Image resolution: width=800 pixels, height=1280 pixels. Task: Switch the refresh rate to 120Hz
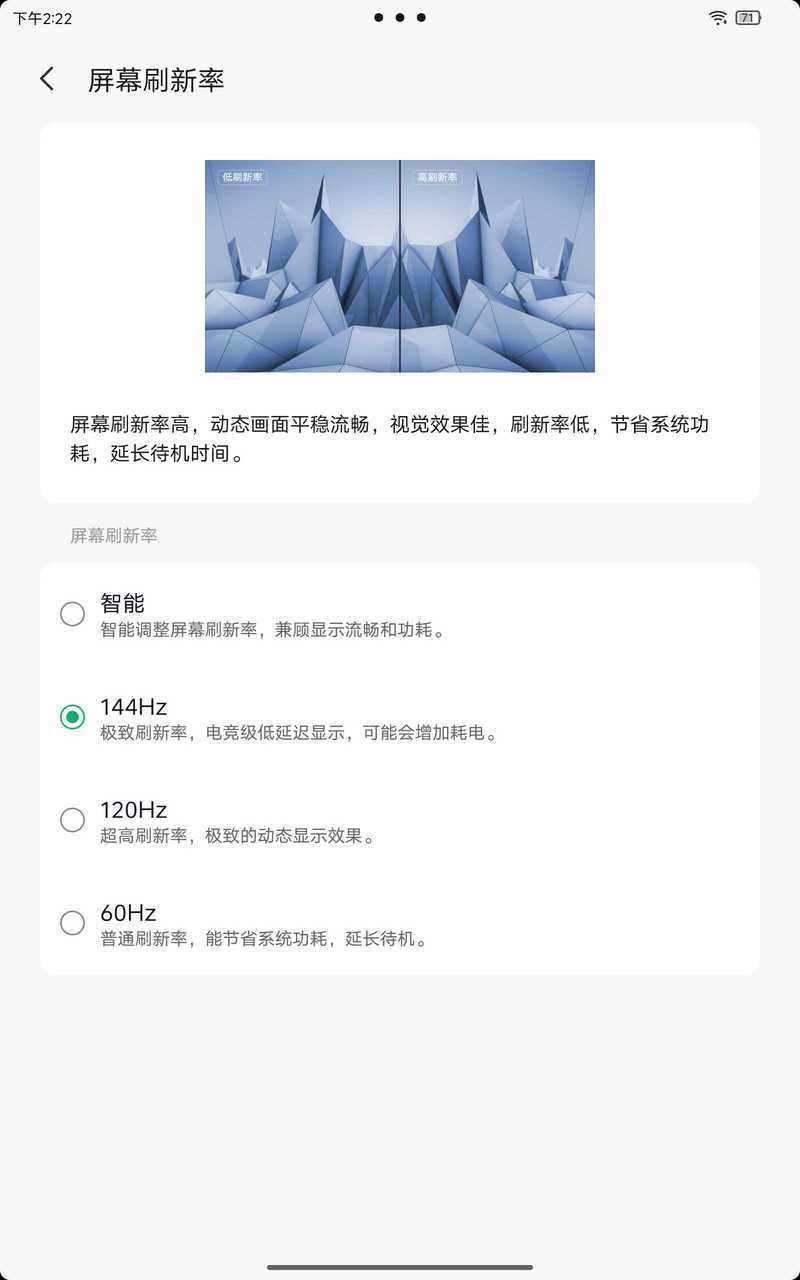point(400,820)
